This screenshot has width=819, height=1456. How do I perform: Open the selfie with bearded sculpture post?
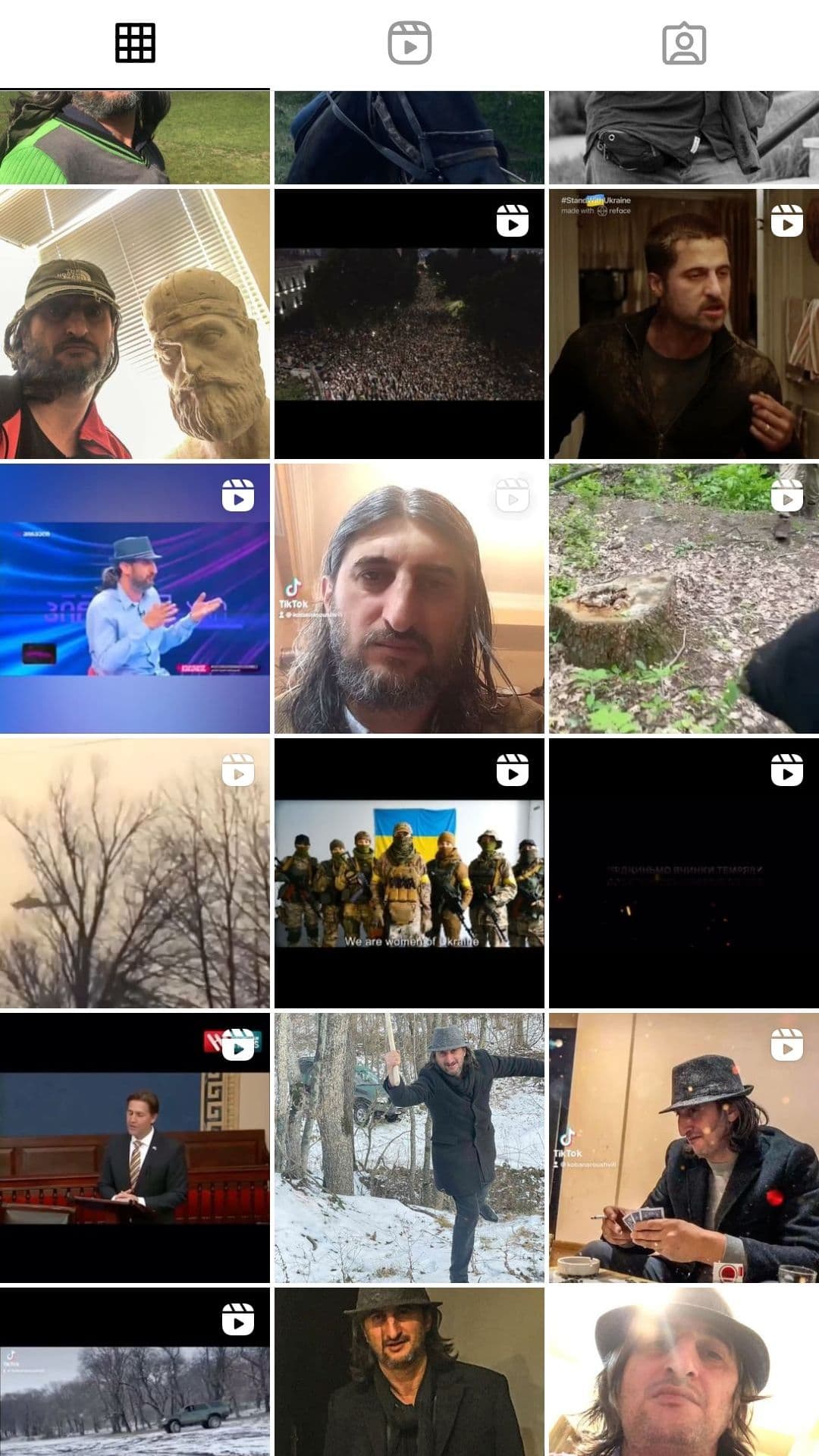coord(135,324)
